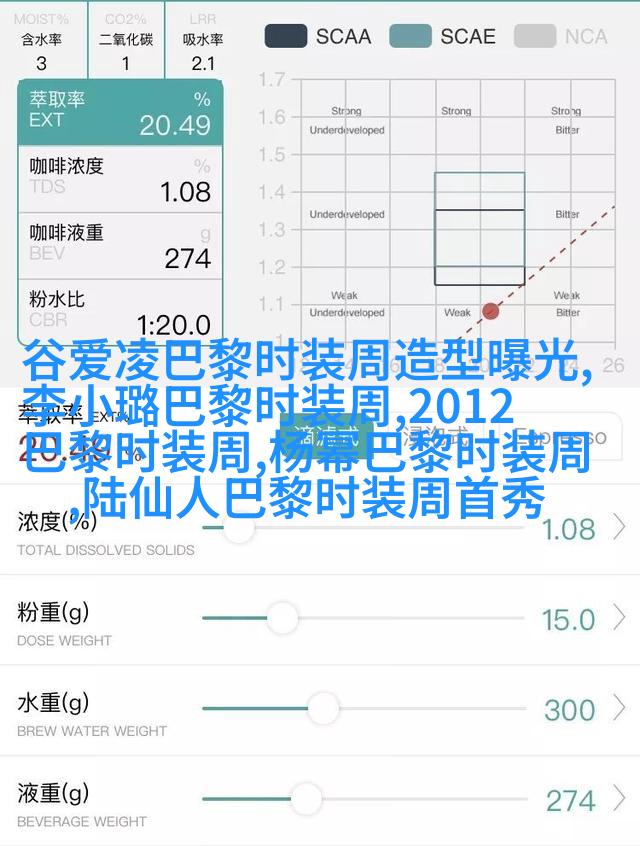This screenshot has width=640, height=846.
Task: Adjust the dose weight slider
Action: [x=282, y=618]
